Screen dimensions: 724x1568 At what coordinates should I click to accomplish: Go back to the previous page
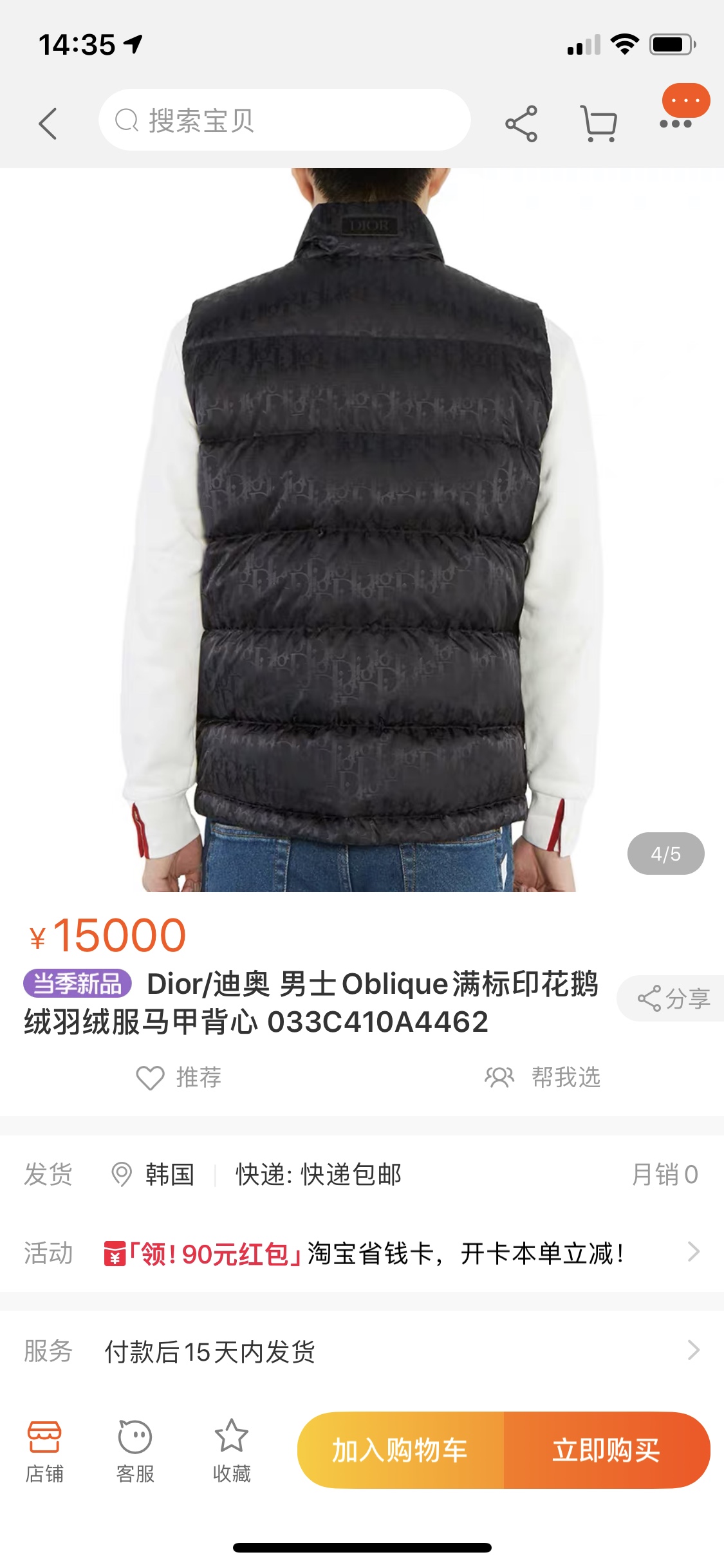coord(48,123)
